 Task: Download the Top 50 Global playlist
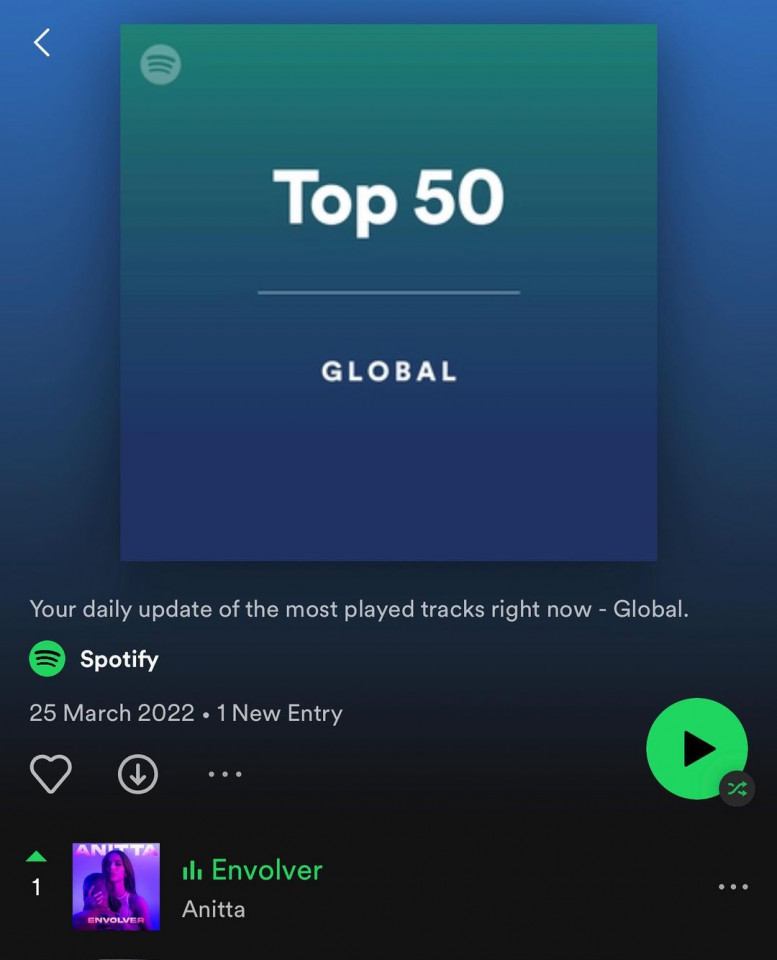pos(138,774)
